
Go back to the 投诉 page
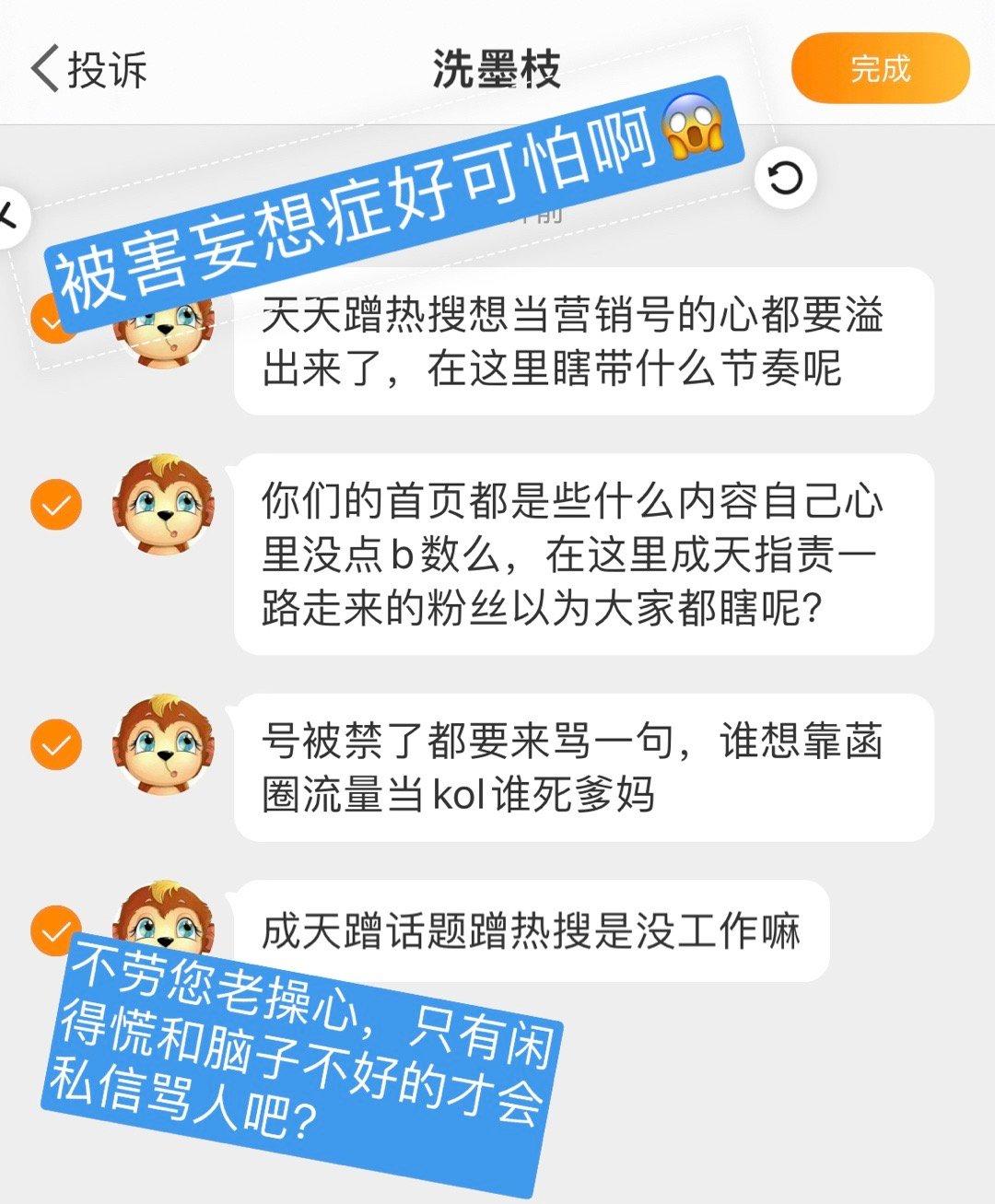click(88, 69)
